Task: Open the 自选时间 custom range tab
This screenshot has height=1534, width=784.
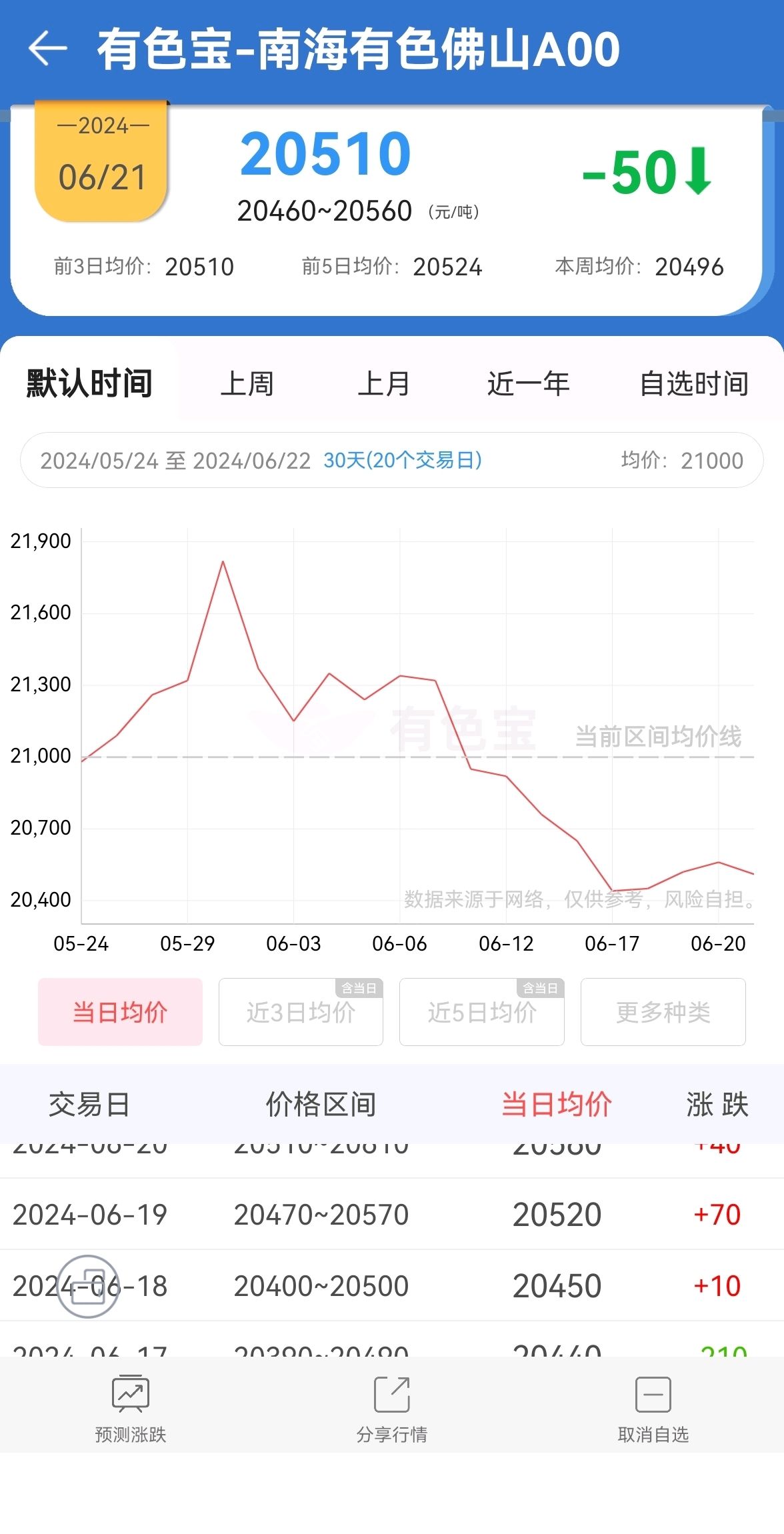Action: [694, 384]
